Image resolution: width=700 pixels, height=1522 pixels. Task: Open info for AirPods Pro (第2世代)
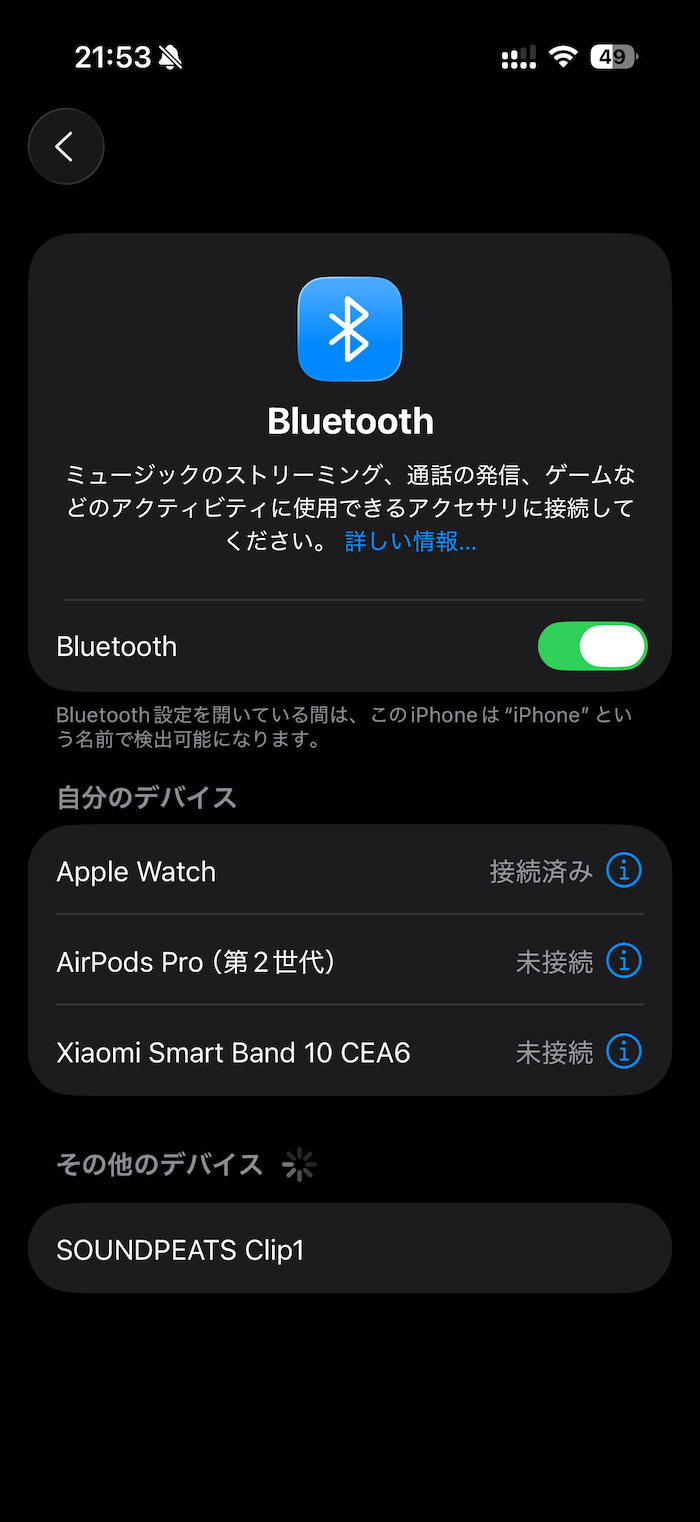(x=624, y=961)
